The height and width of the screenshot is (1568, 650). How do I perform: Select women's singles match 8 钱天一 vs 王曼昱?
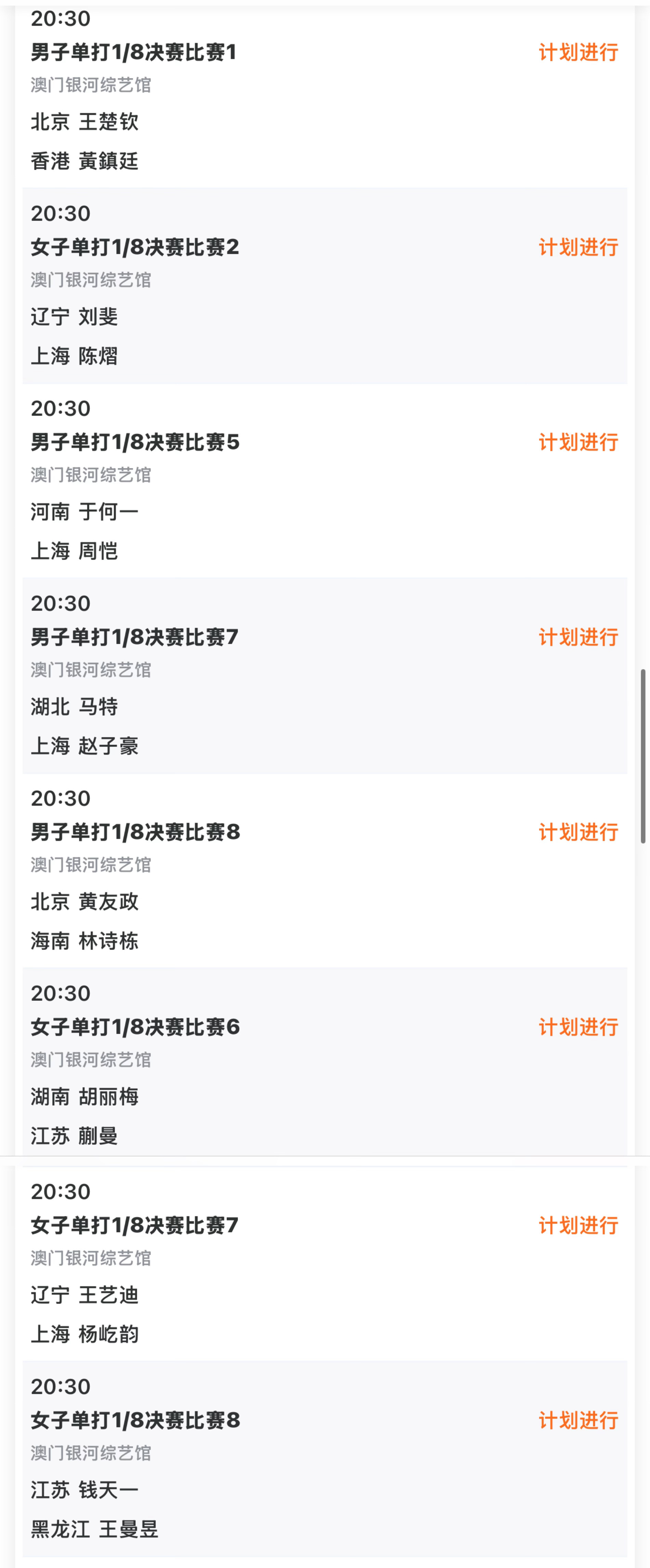pyautogui.click(x=324, y=1459)
